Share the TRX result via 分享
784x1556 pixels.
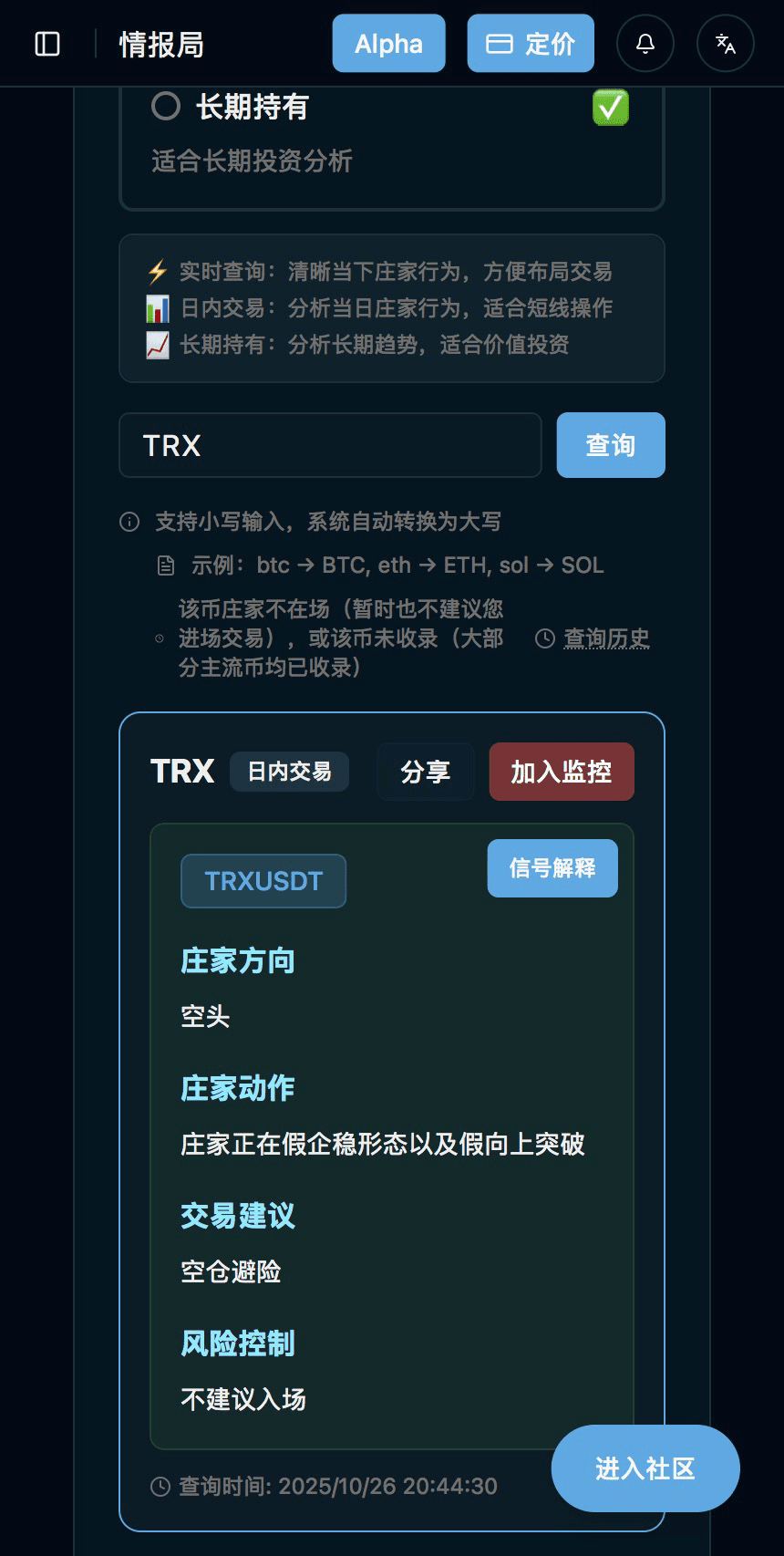tap(426, 772)
